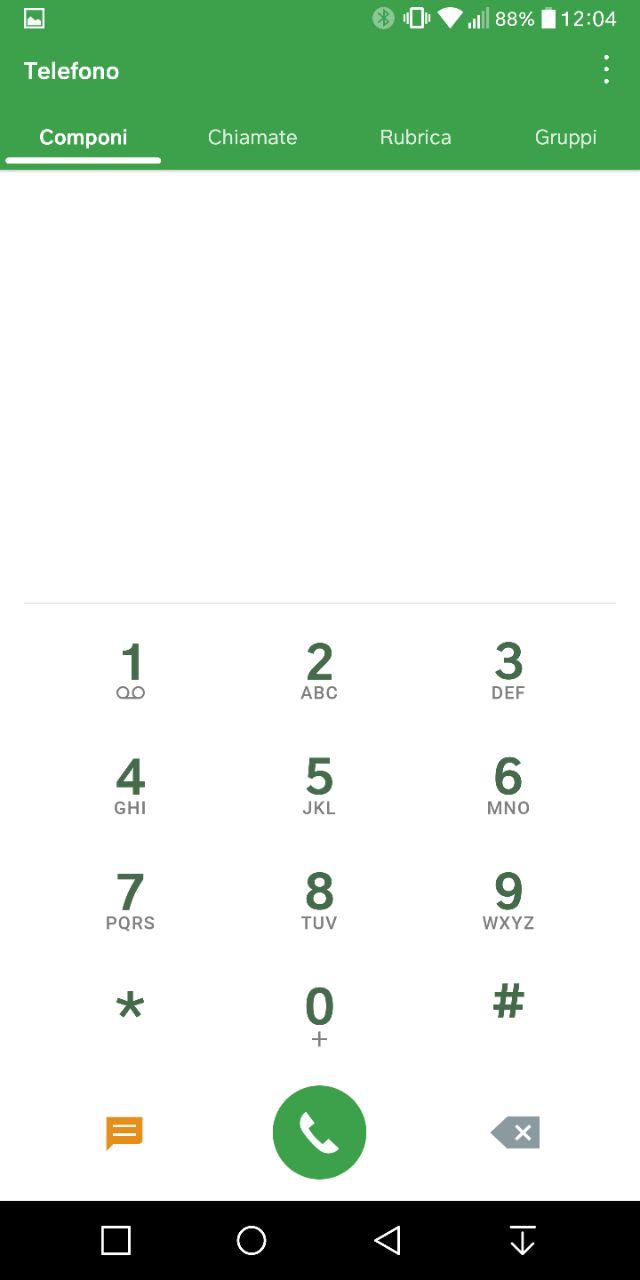This screenshot has height=1280, width=640.
Task: Delete last digit with backspace icon
Action: click(515, 1133)
